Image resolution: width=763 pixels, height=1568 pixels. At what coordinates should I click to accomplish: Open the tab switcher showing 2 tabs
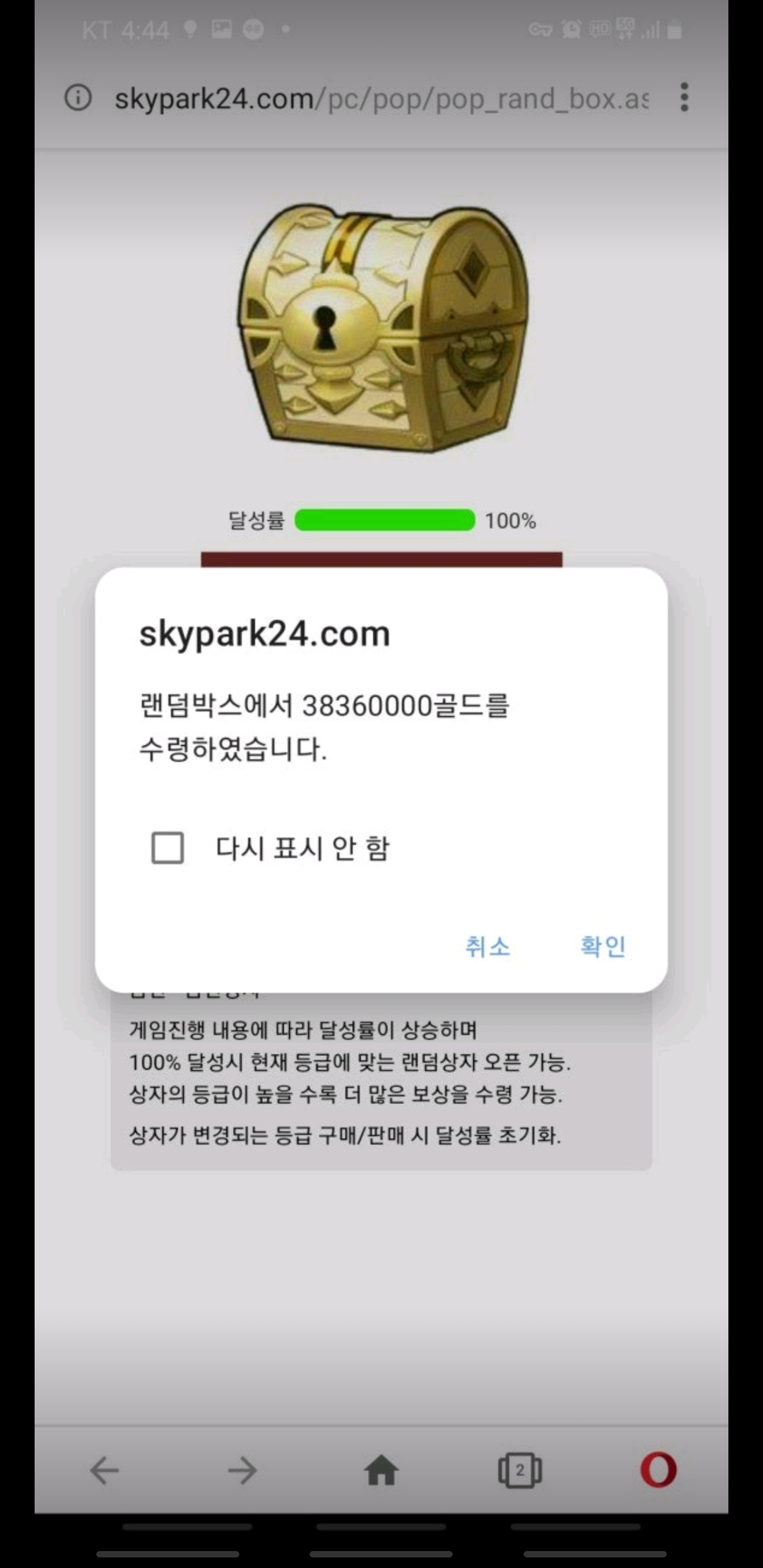520,1471
